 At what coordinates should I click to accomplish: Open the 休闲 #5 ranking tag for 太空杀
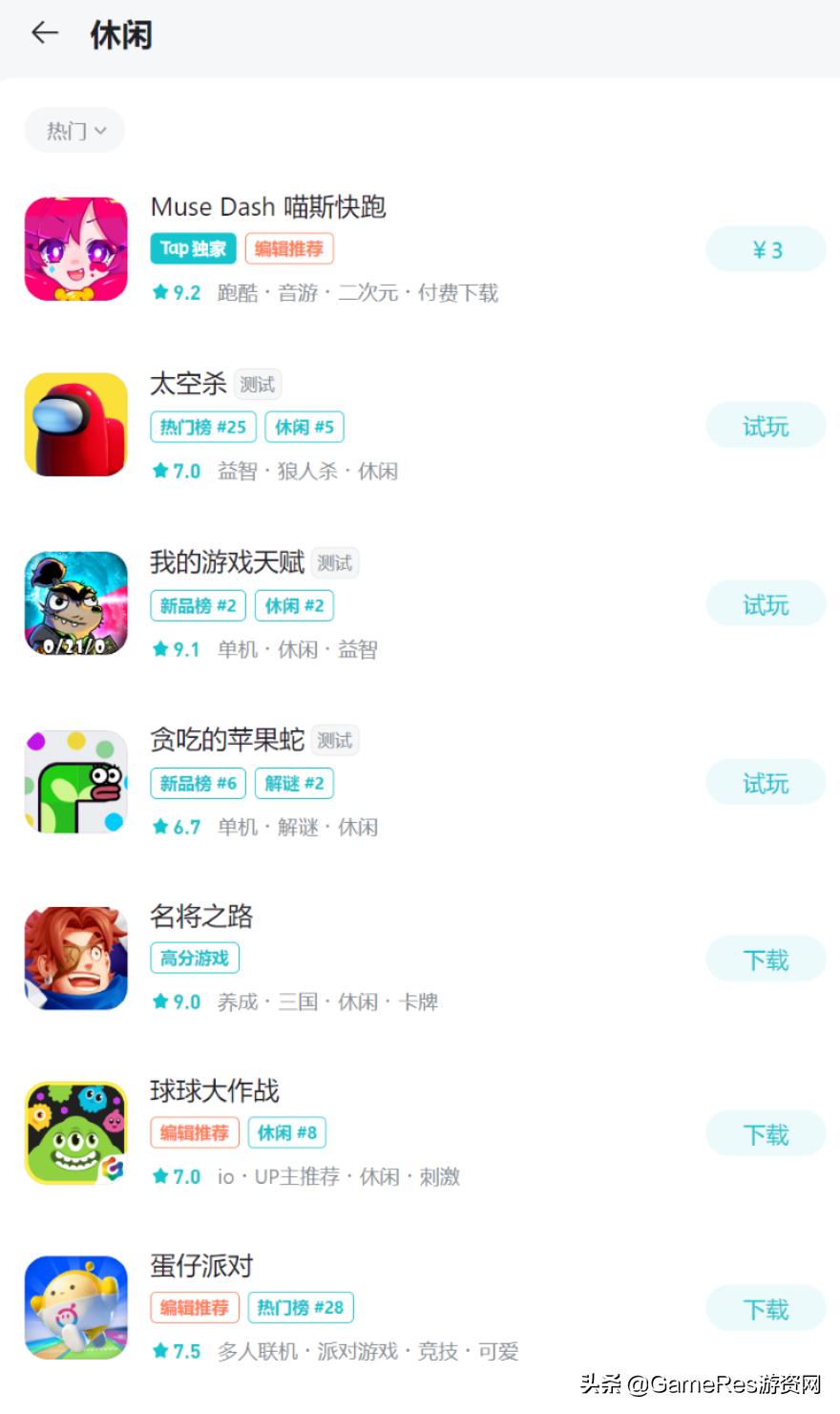click(x=304, y=427)
